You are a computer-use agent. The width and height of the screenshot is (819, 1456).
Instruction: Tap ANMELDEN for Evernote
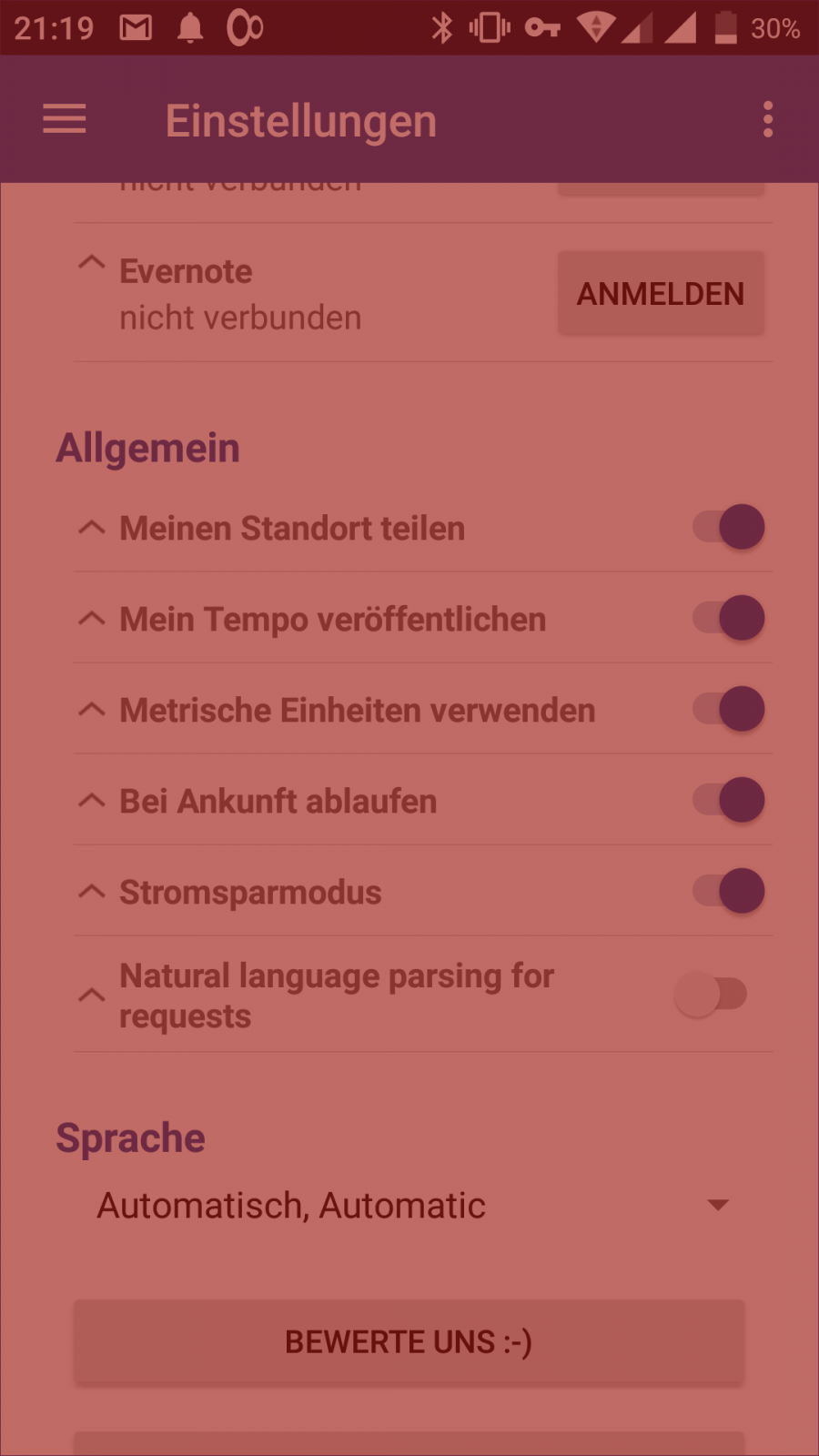pyautogui.click(x=661, y=293)
